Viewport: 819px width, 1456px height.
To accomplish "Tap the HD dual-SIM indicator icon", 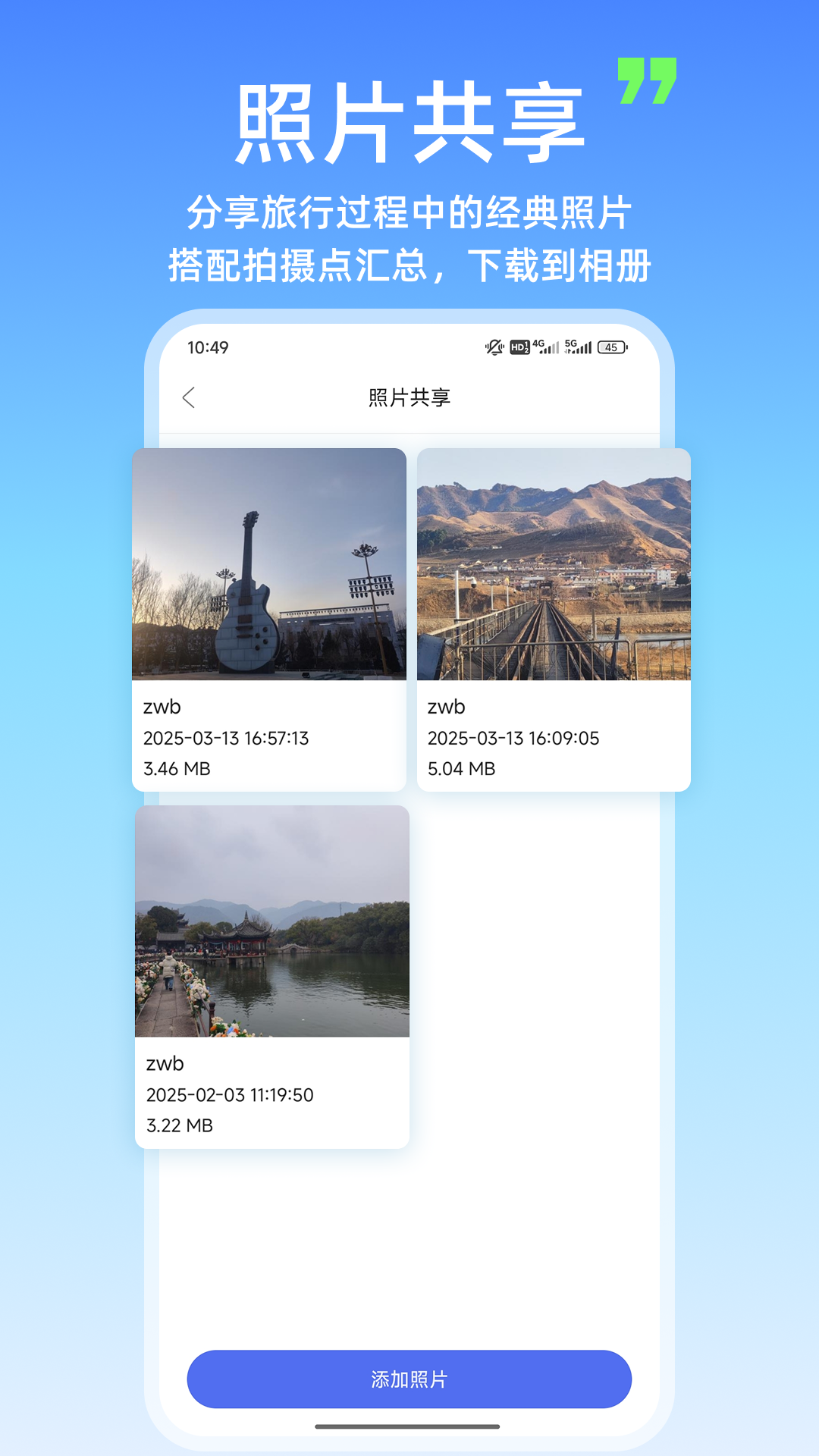I will click(x=519, y=347).
